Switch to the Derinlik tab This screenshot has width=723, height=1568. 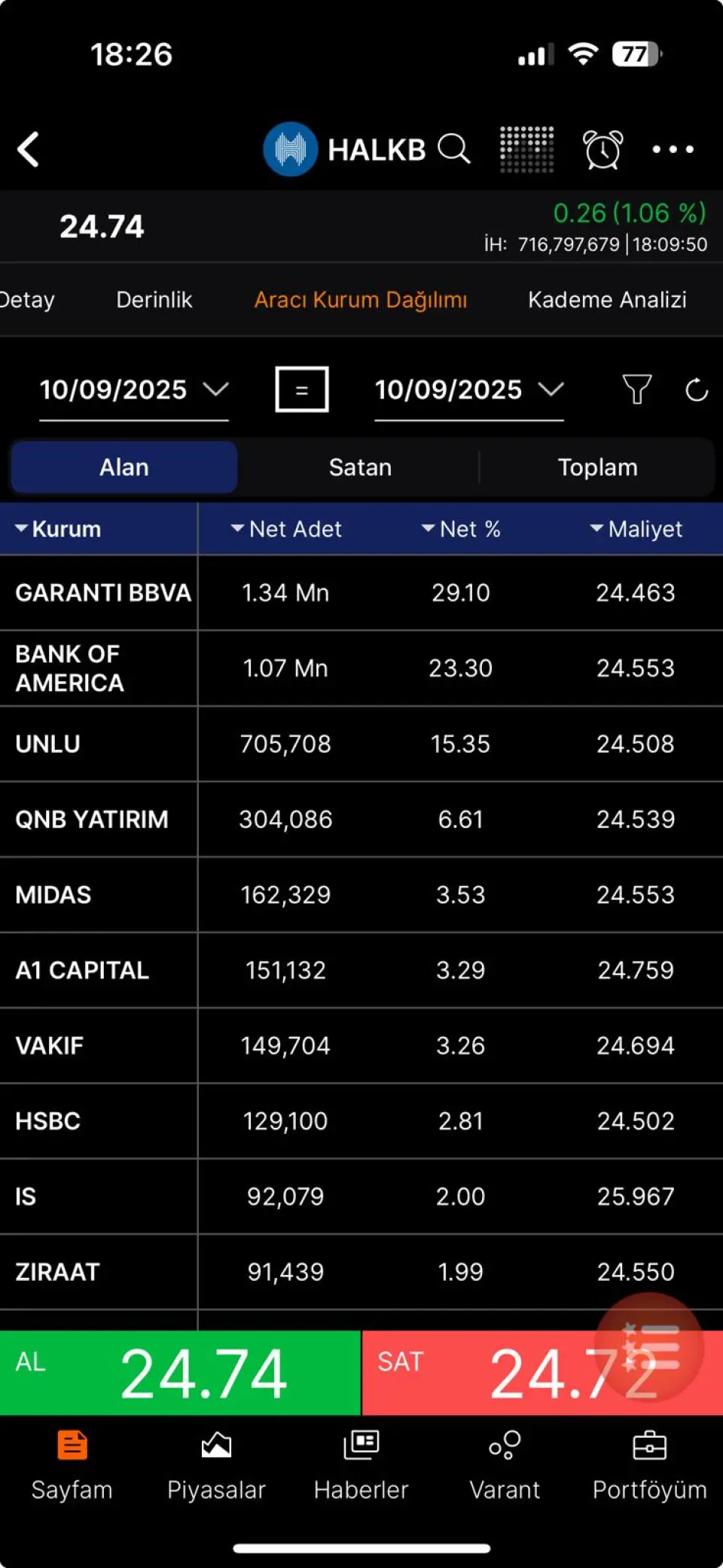(154, 300)
